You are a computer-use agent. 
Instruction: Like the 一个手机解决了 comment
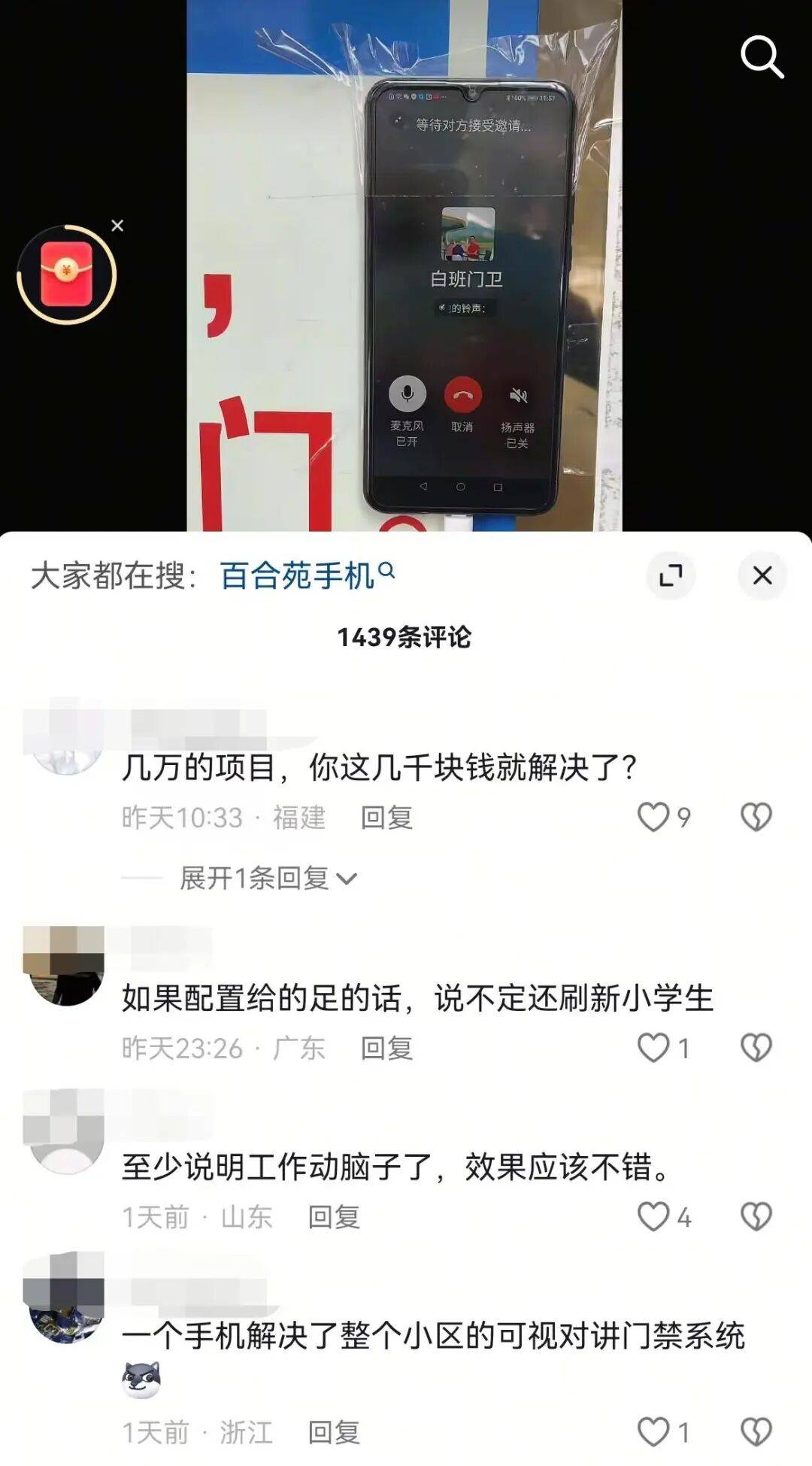click(x=653, y=1432)
